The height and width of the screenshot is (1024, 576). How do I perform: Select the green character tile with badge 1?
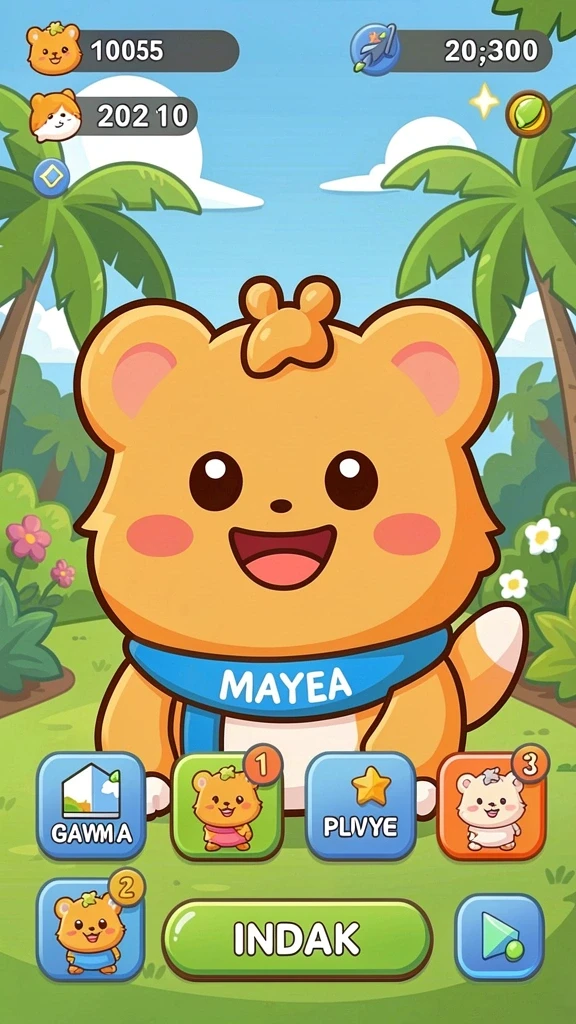(227, 805)
